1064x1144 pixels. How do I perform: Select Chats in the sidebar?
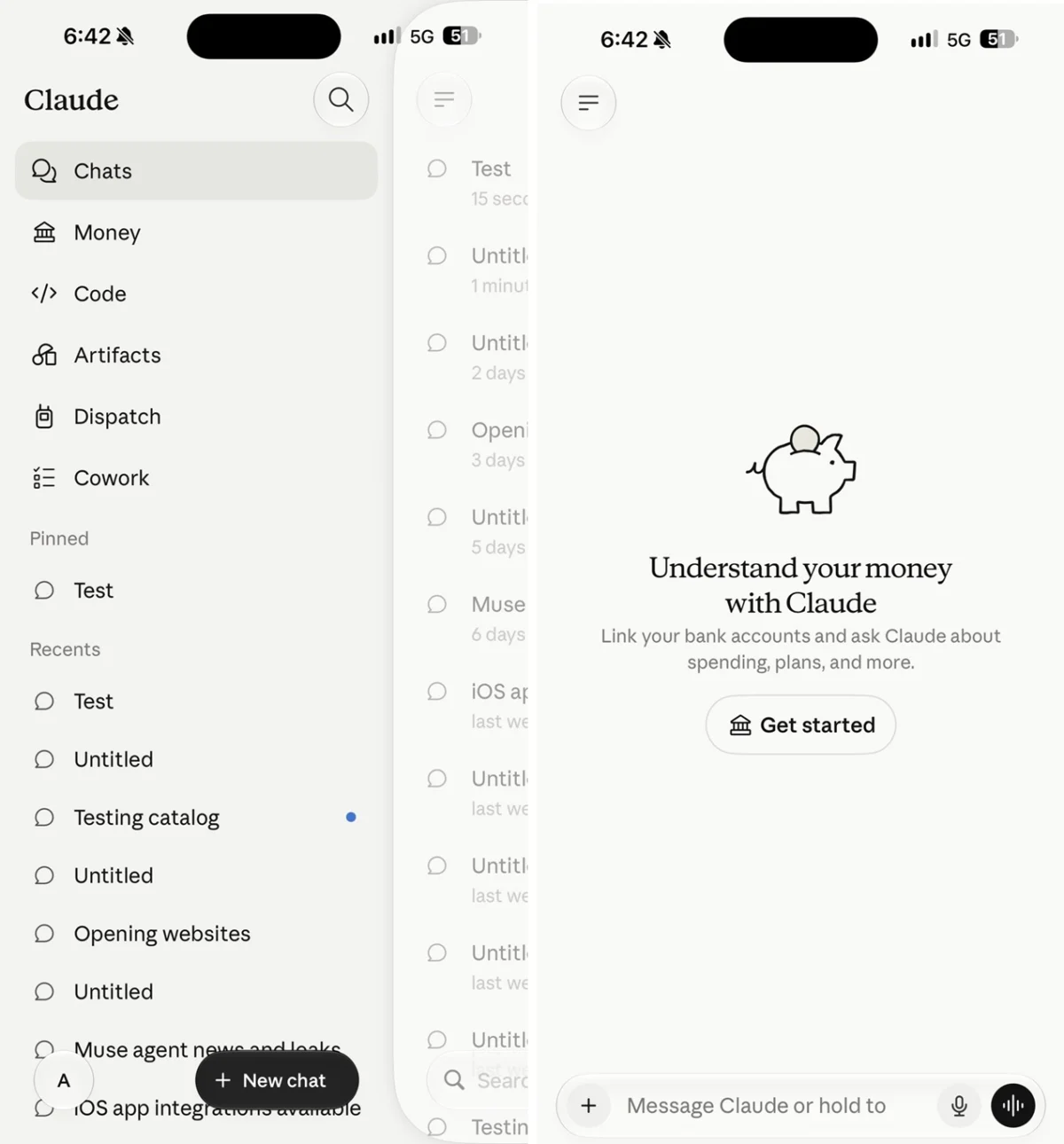(196, 171)
